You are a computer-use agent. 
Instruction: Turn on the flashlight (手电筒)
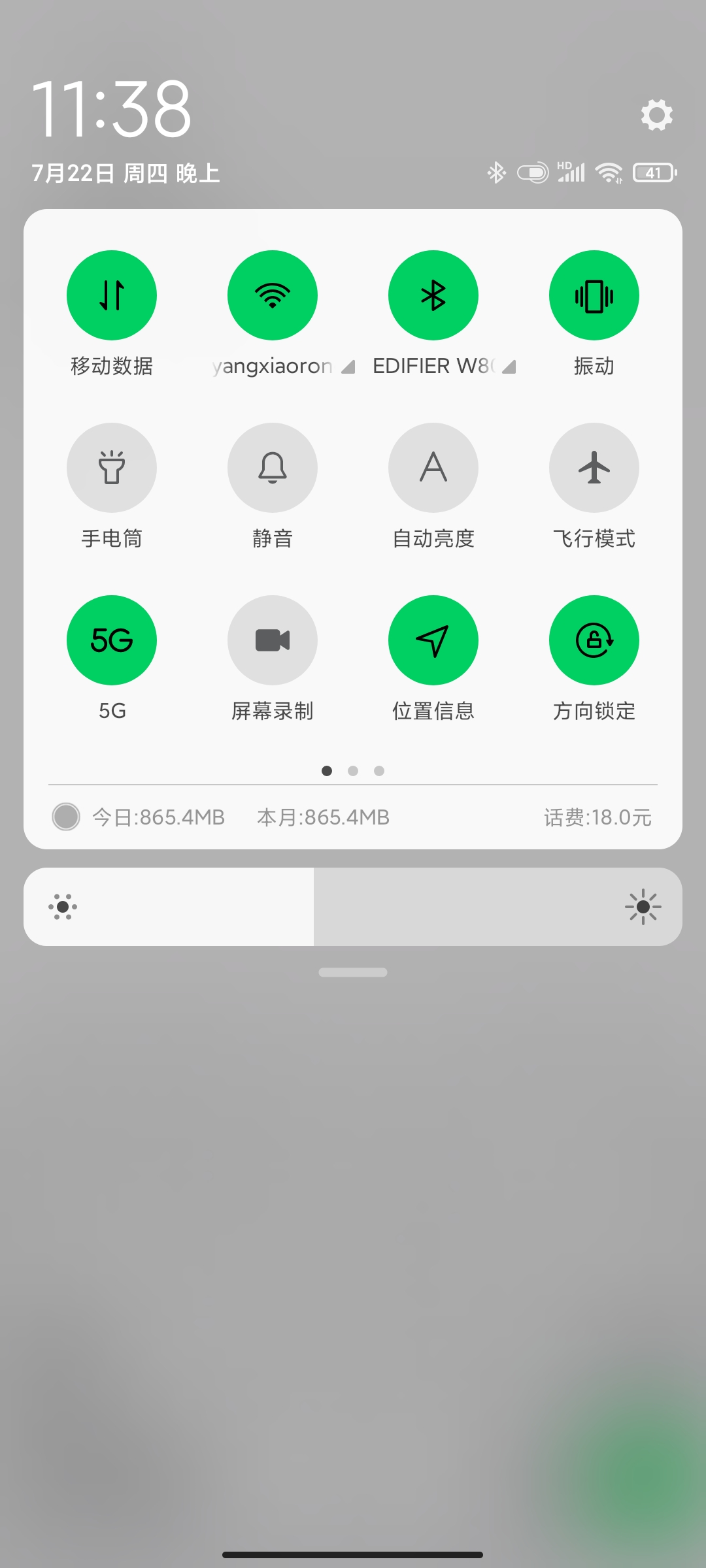(112, 468)
